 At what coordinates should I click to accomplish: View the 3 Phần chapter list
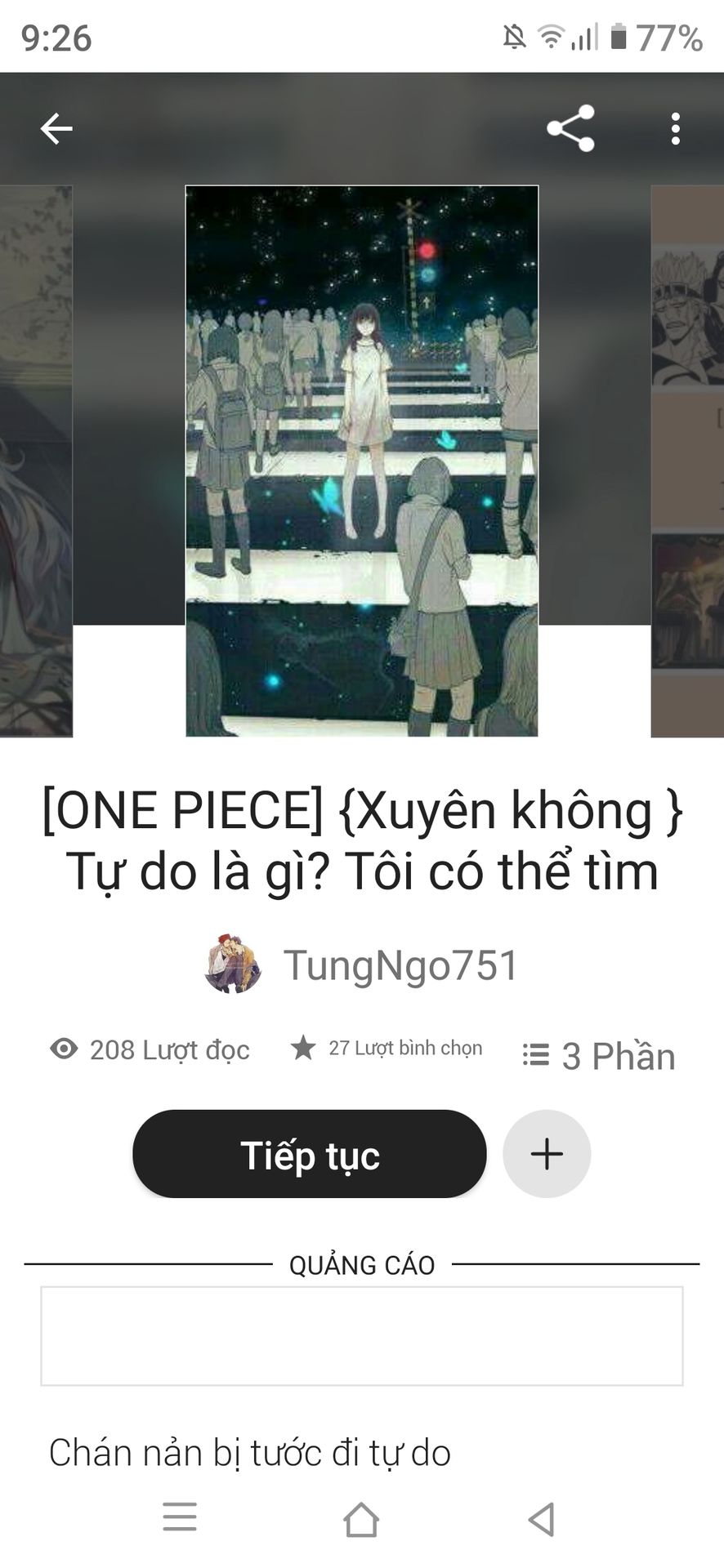click(x=599, y=1056)
